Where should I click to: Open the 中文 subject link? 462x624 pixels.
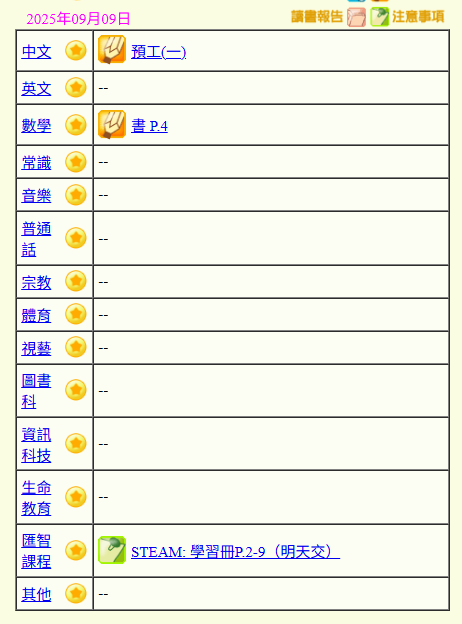36,52
